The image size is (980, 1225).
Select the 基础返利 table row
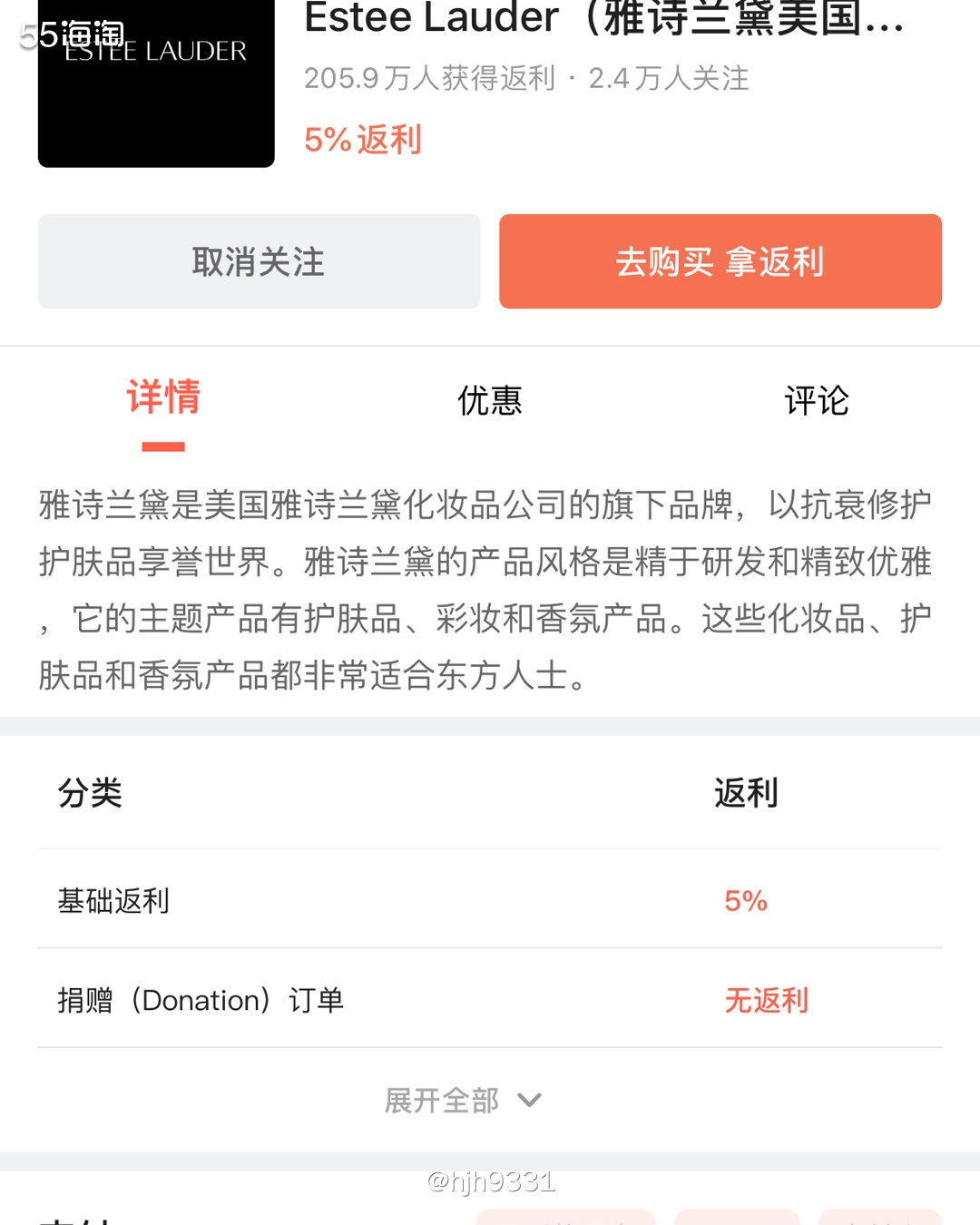(112, 900)
